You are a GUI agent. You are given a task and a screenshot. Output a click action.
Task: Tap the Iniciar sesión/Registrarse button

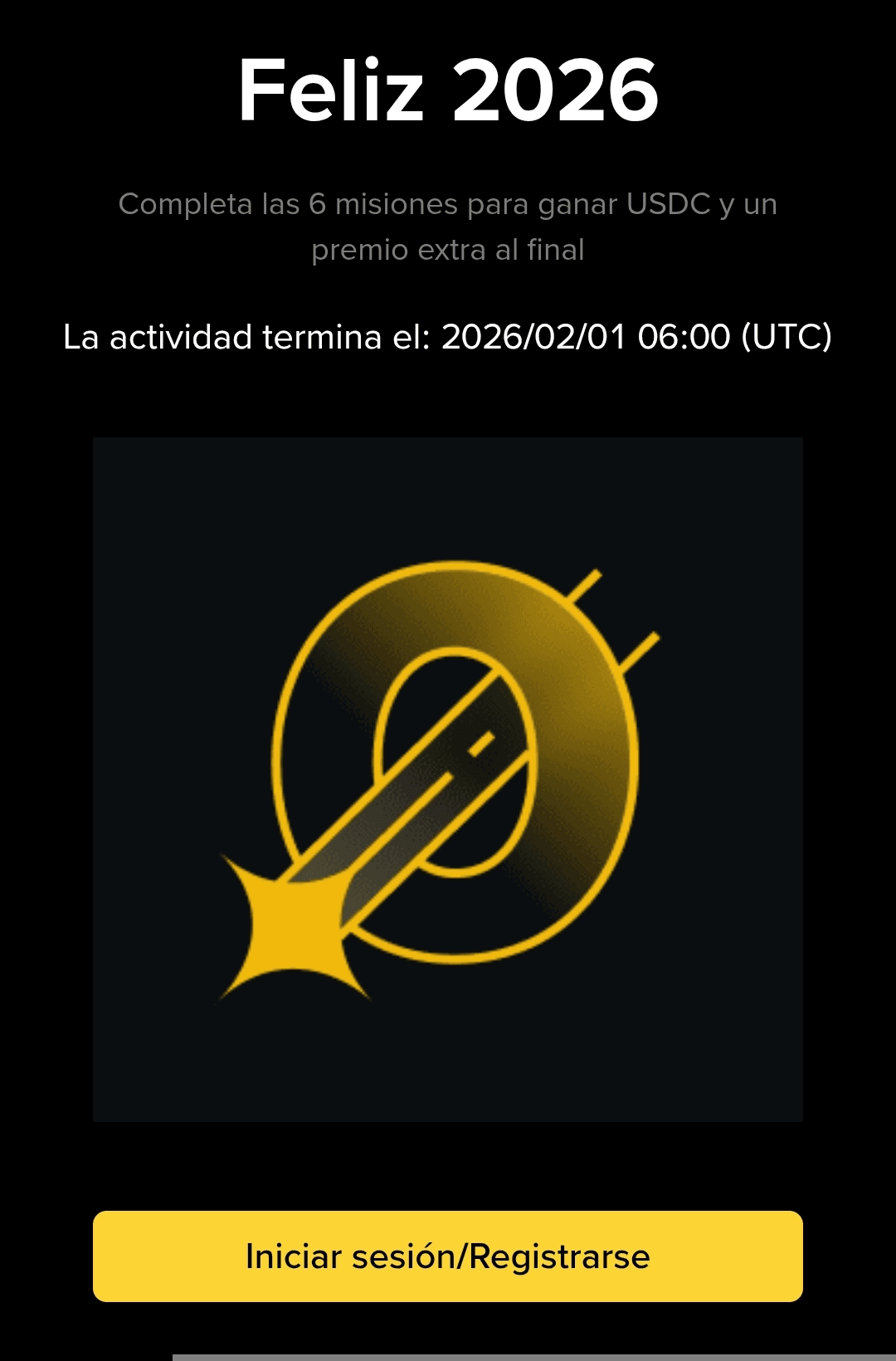click(x=448, y=1256)
